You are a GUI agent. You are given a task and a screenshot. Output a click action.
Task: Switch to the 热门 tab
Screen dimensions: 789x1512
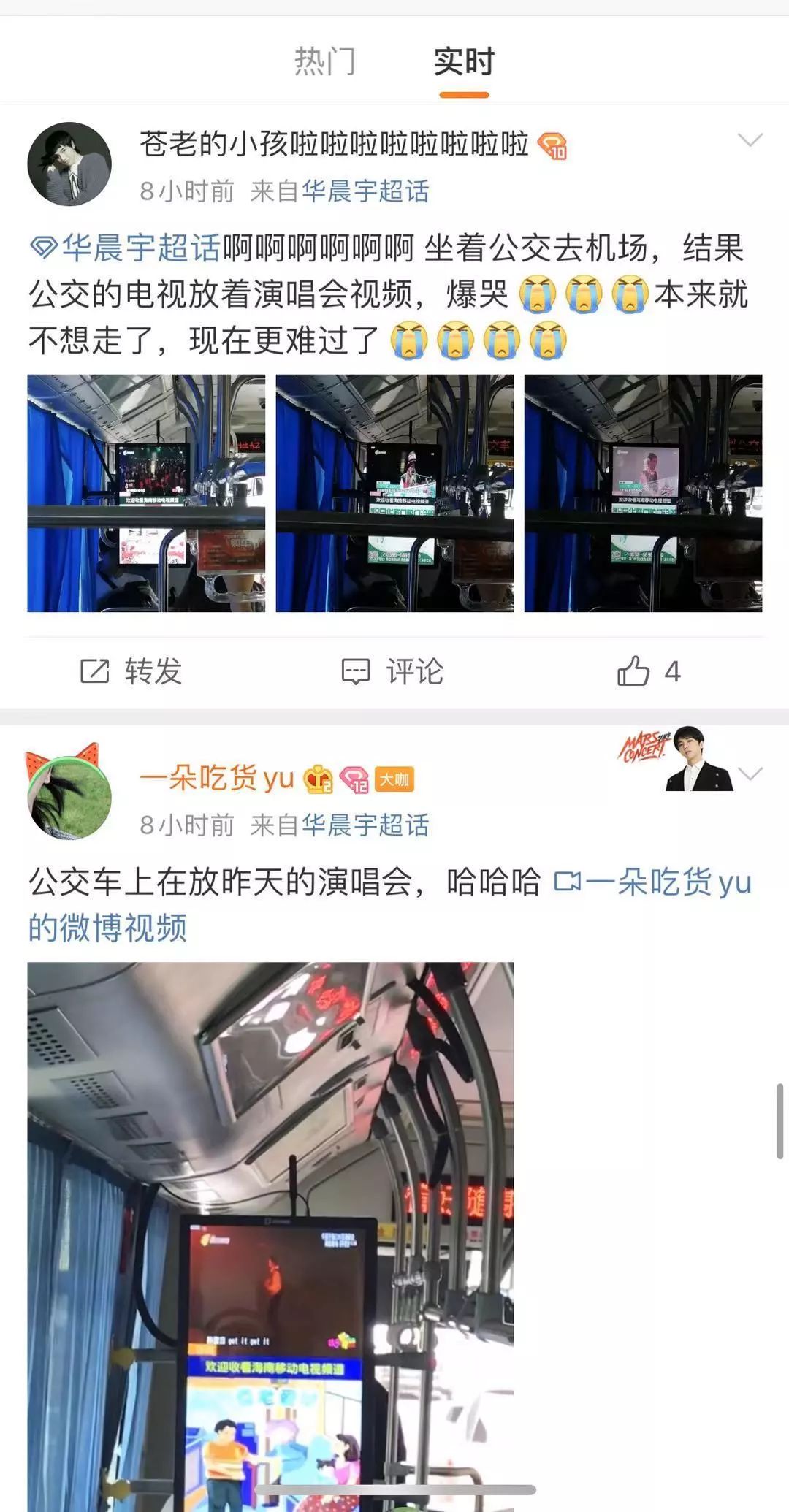click(324, 61)
